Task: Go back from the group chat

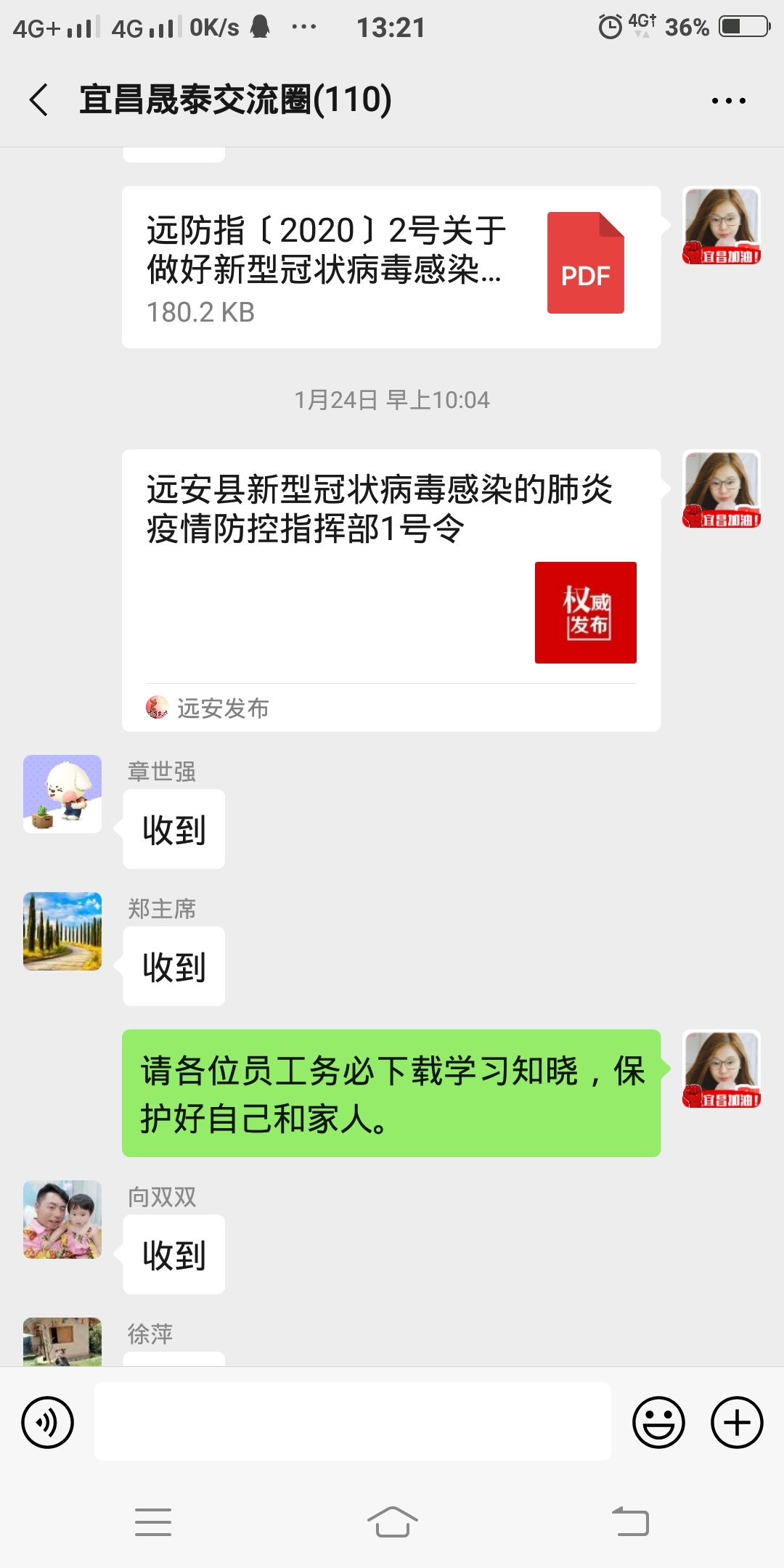Action: point(39,99)
